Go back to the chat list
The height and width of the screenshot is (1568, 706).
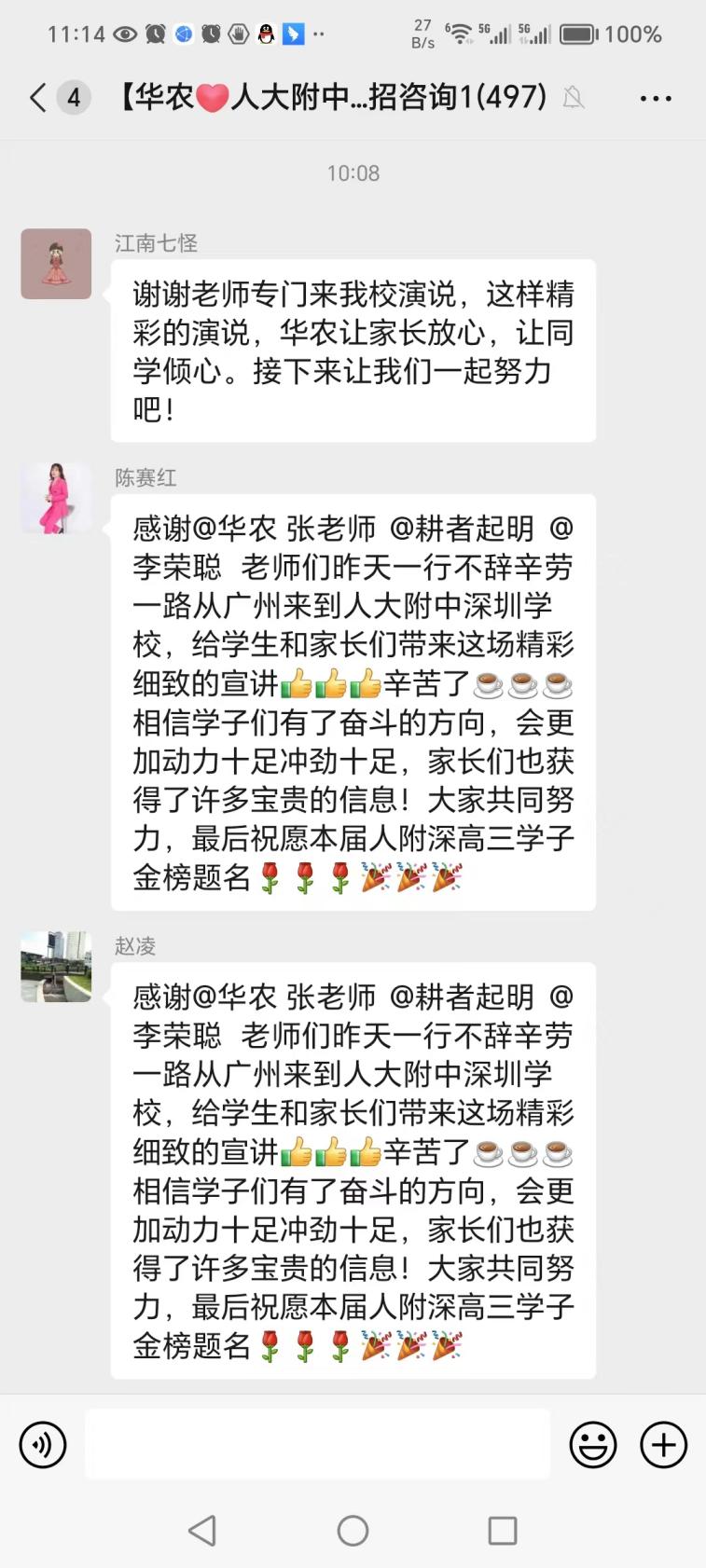click(39, 98)
